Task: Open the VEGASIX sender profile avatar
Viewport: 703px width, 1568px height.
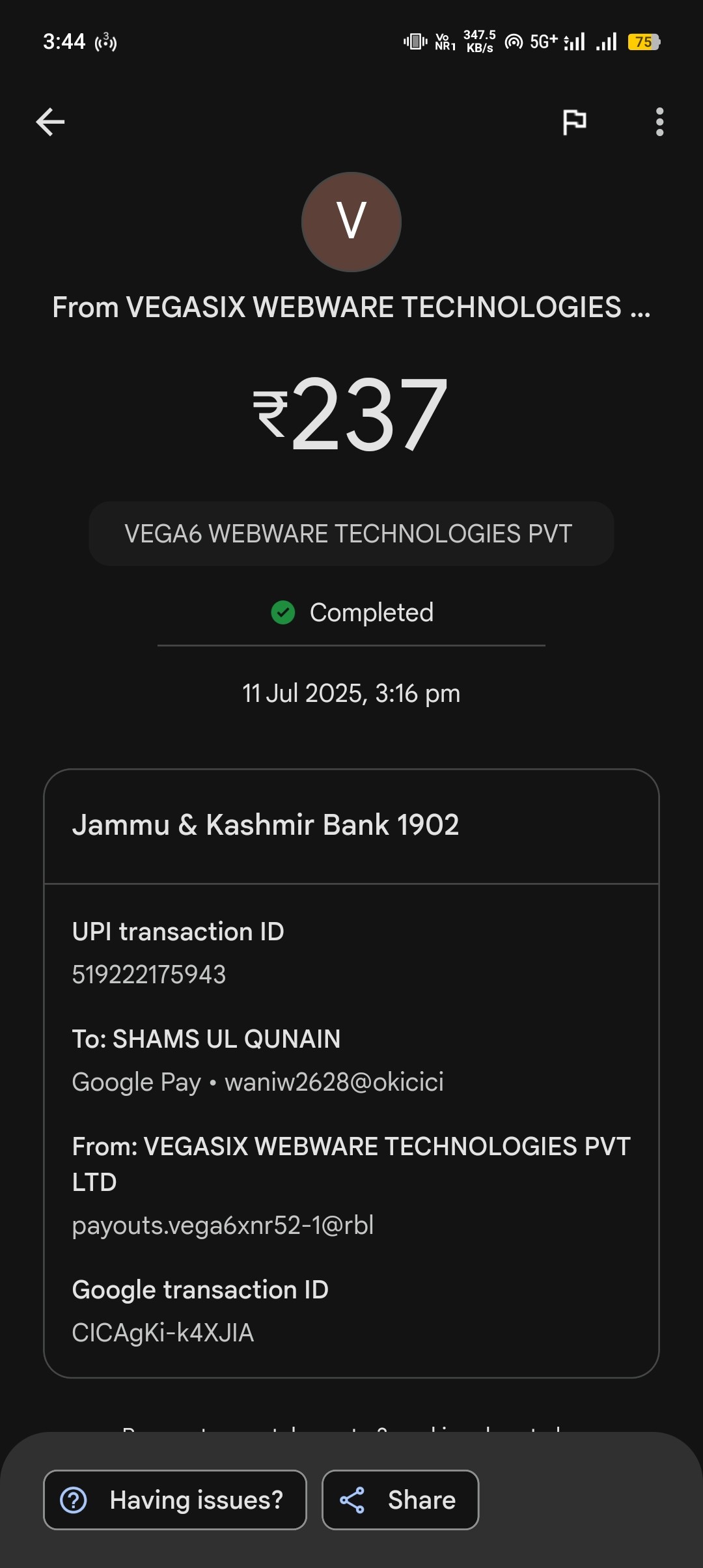Action: point(351,222)
